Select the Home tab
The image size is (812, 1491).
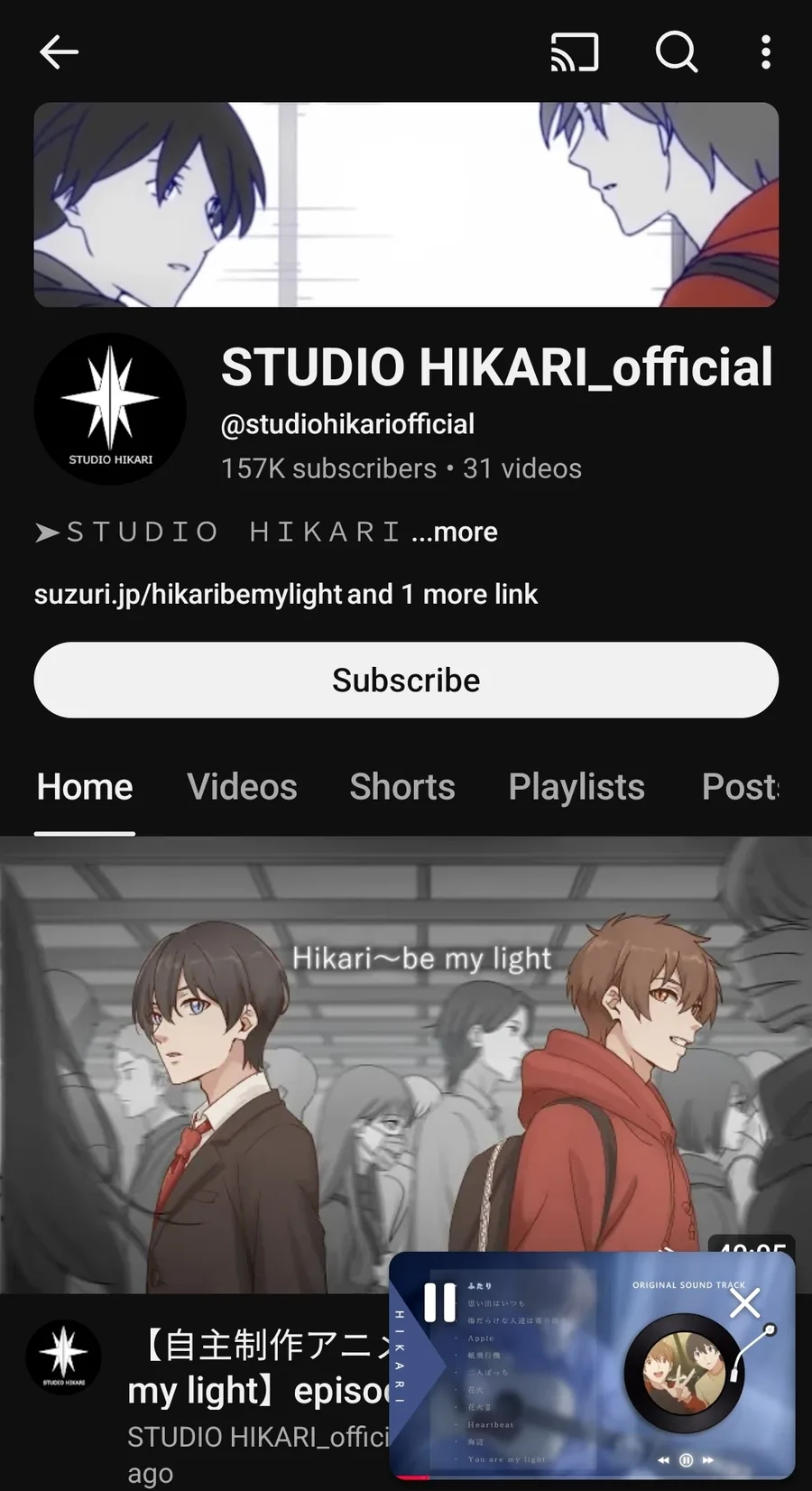(85, 786)
